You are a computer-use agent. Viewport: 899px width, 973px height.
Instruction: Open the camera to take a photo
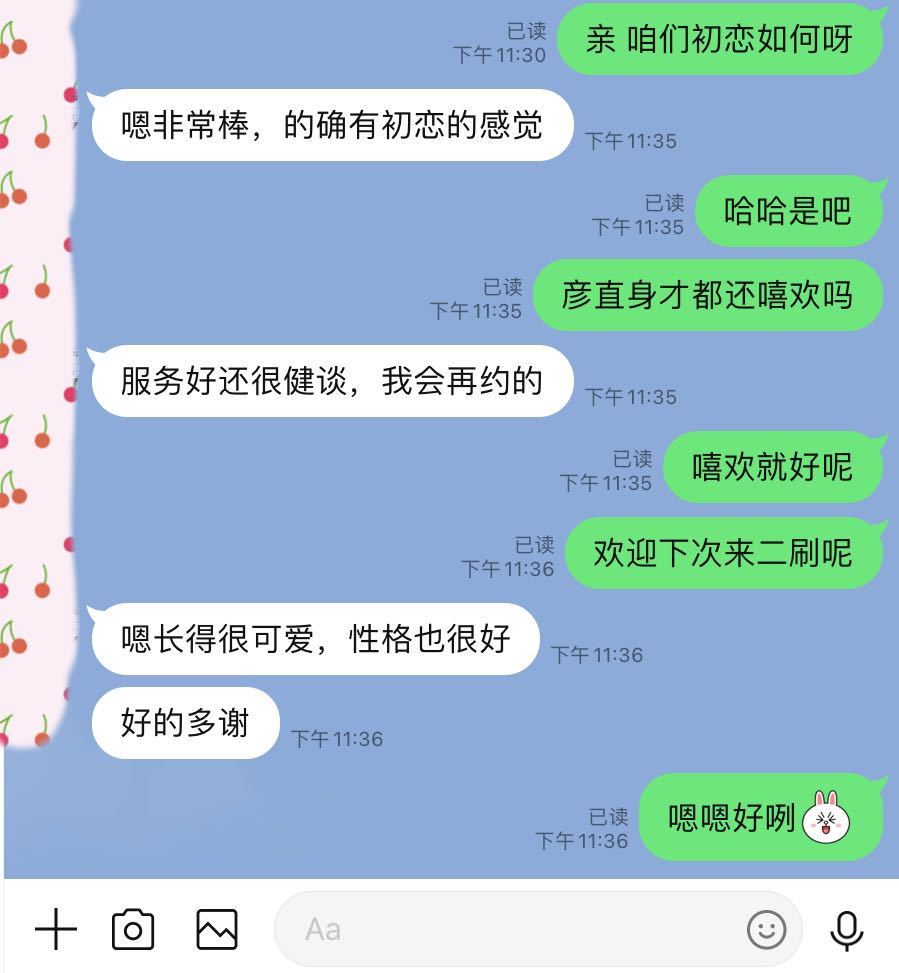tap(133, 930)
